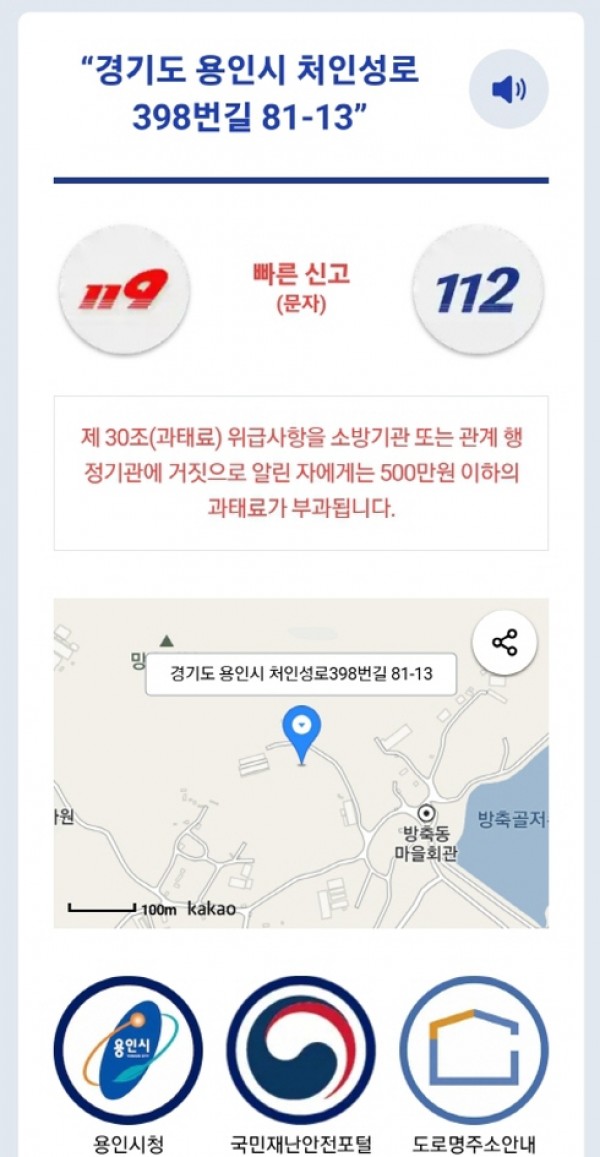600x1157 pixels.
Task: Play the address audio with speaker icon
Action: 509,90
